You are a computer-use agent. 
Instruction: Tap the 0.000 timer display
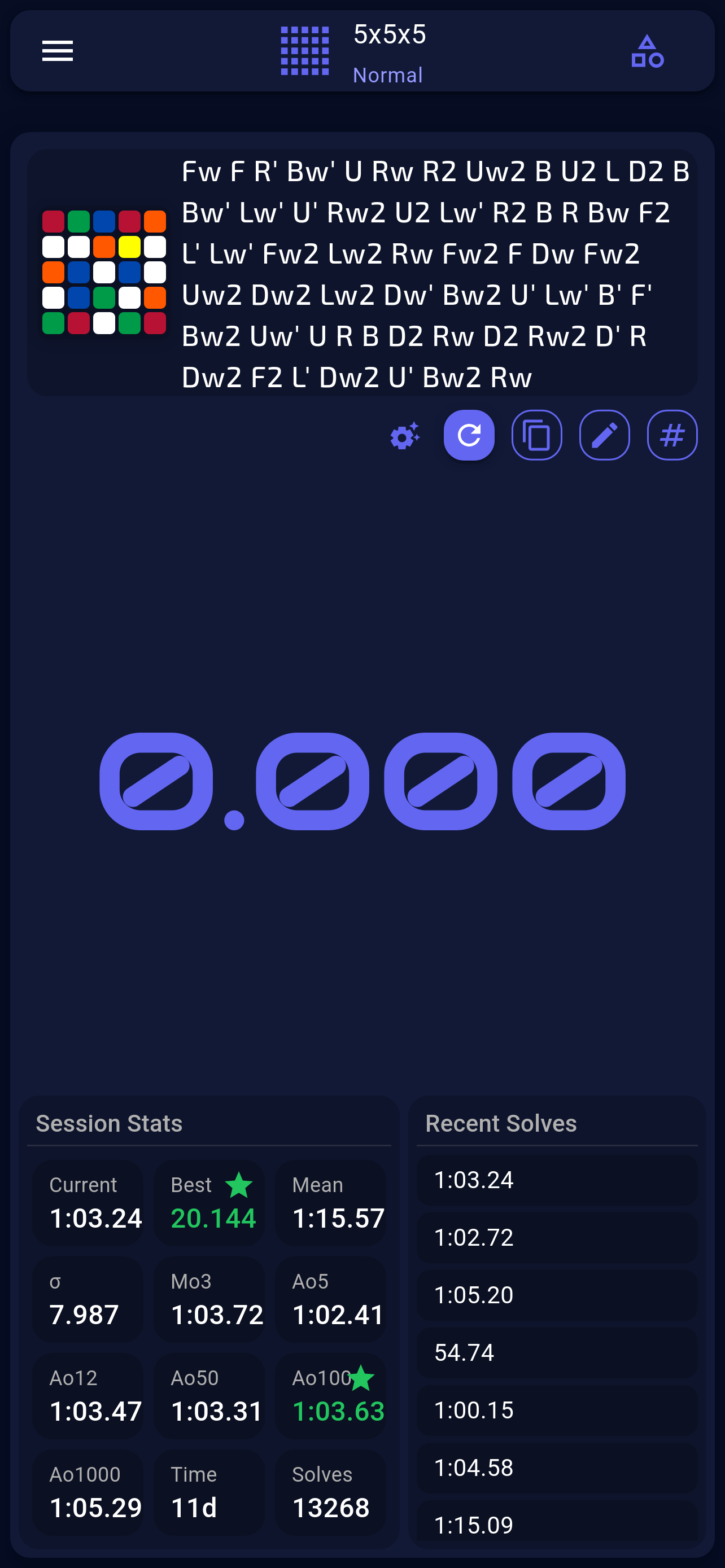coord(362,782)
